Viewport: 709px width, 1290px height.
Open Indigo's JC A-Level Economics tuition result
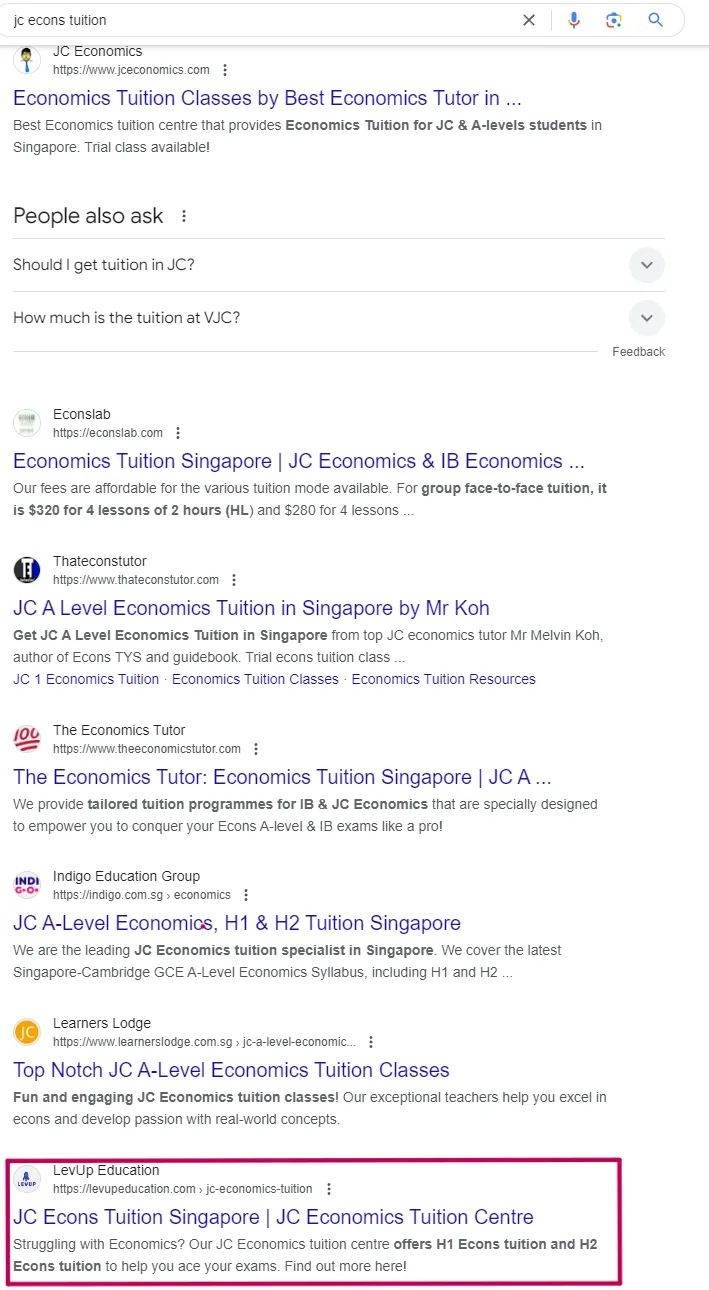tap(237, 923)
